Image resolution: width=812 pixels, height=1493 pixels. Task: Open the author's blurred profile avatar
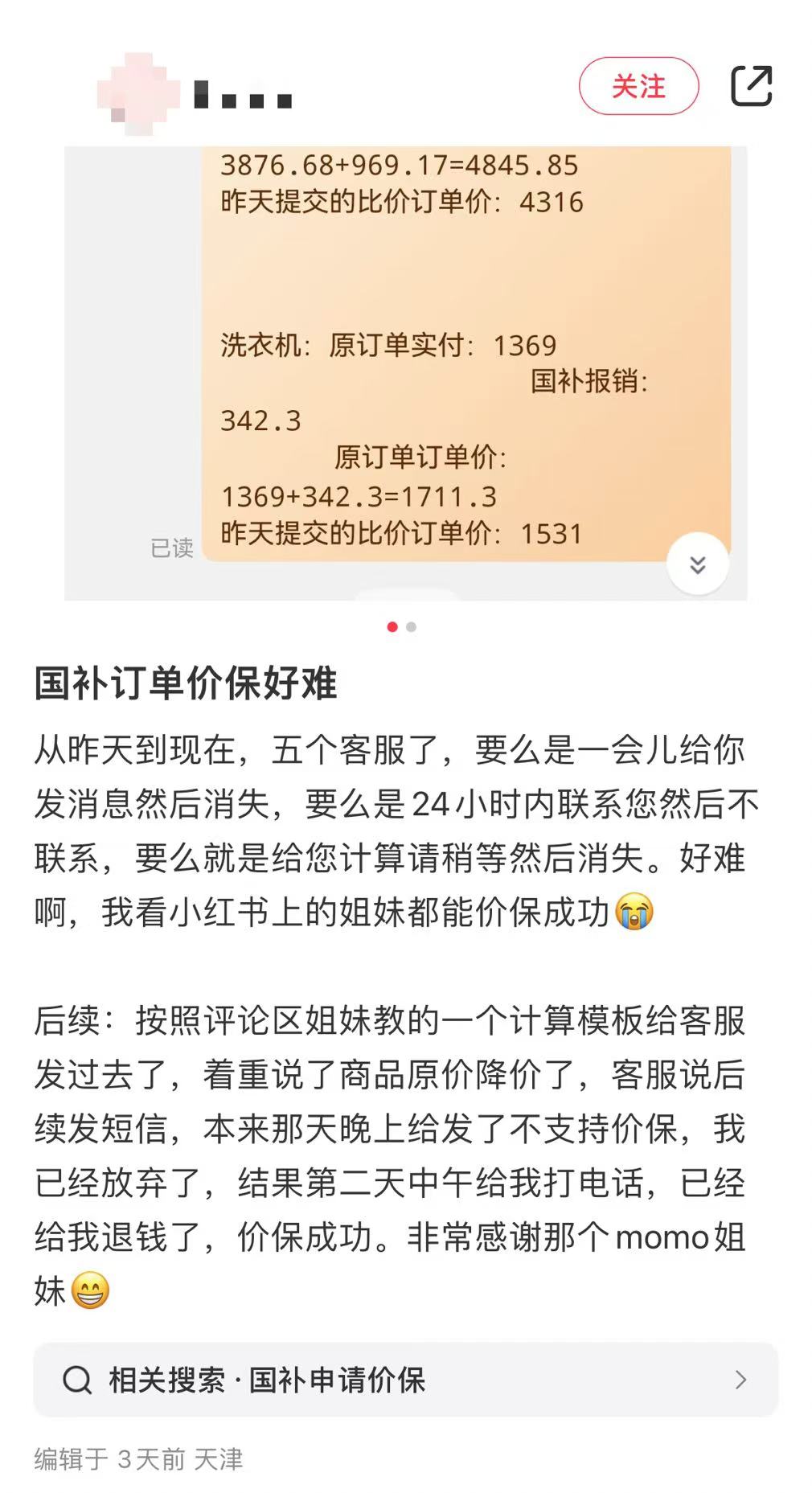point(138,94)
